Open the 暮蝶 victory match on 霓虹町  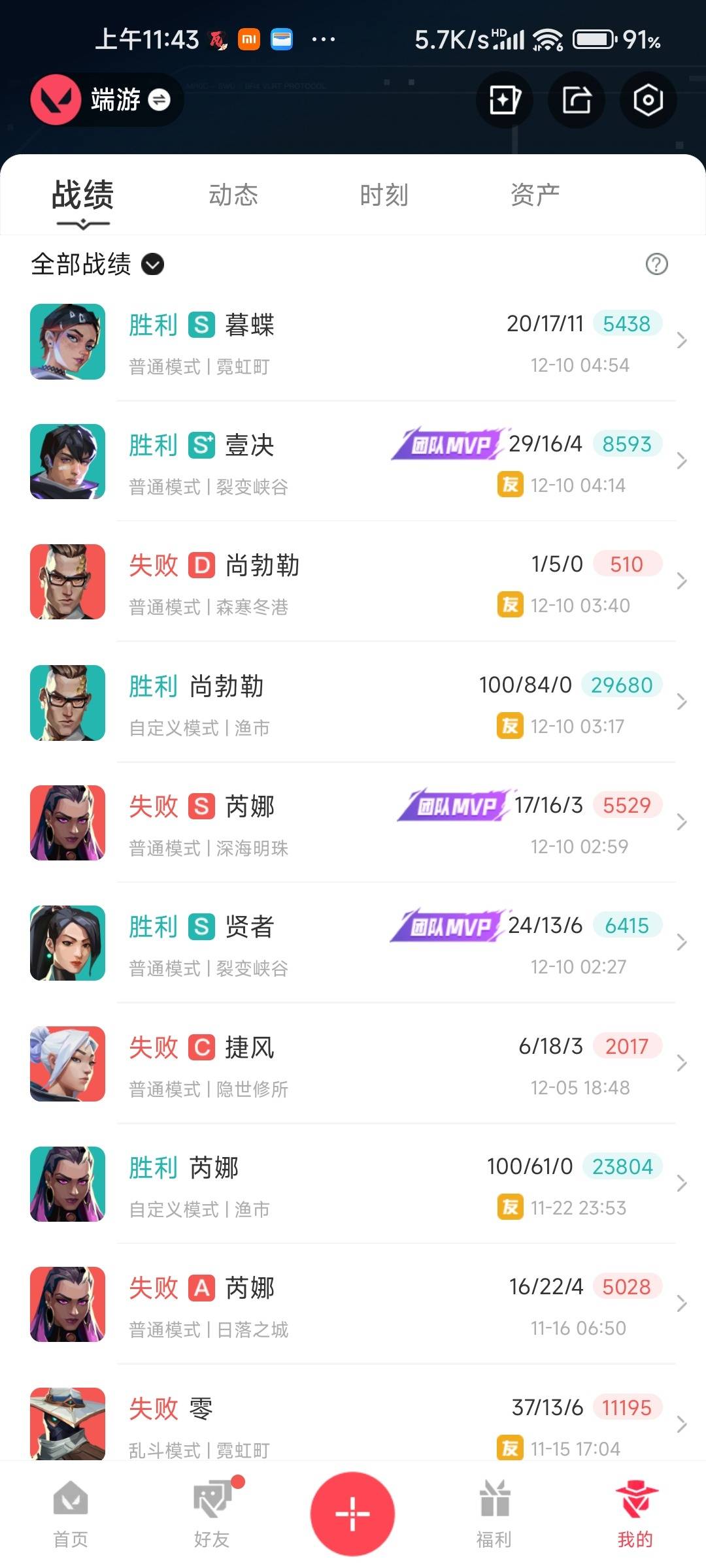[x=353, y=342]
